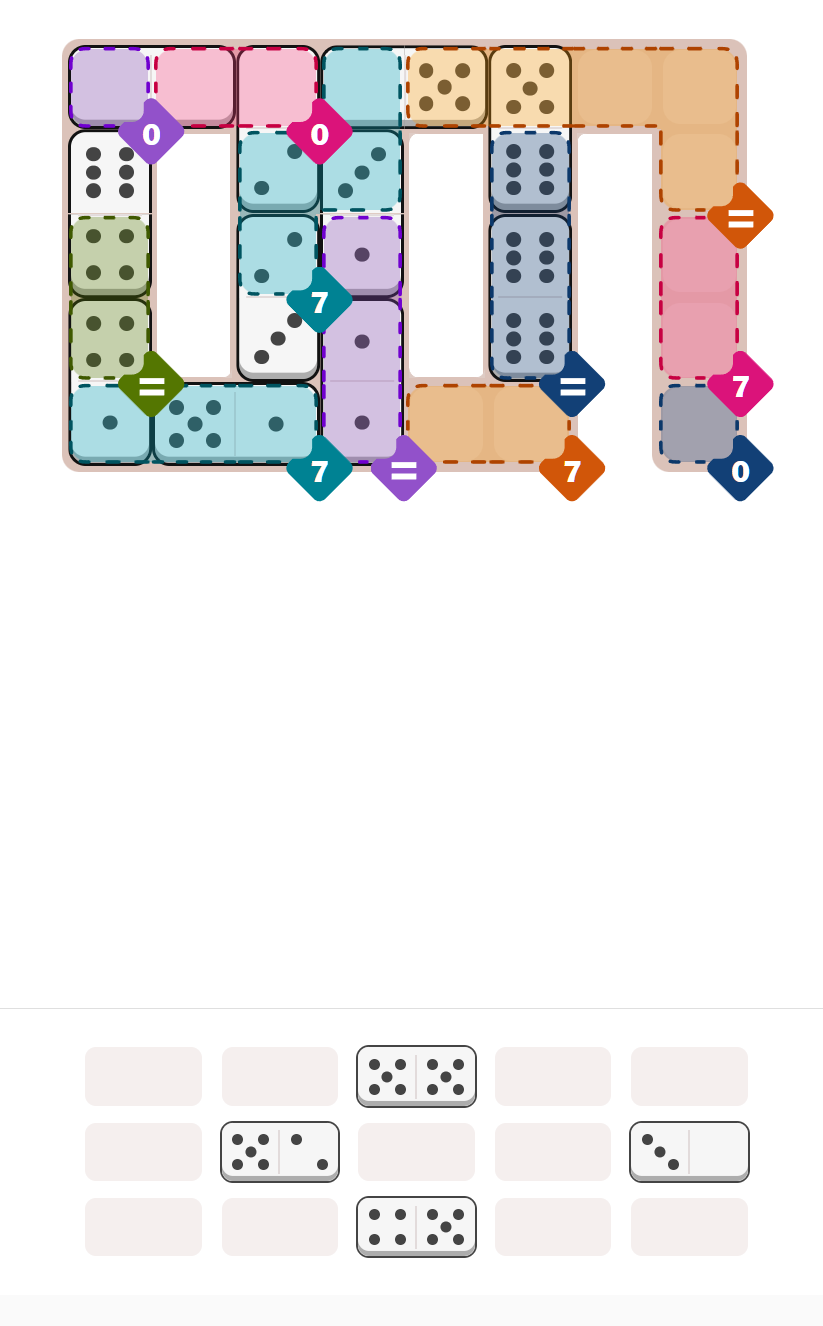This screenshot has height=1326, width=823.
Task: Pick the five-two domino from the tray
Action: tap(280, 1152)
